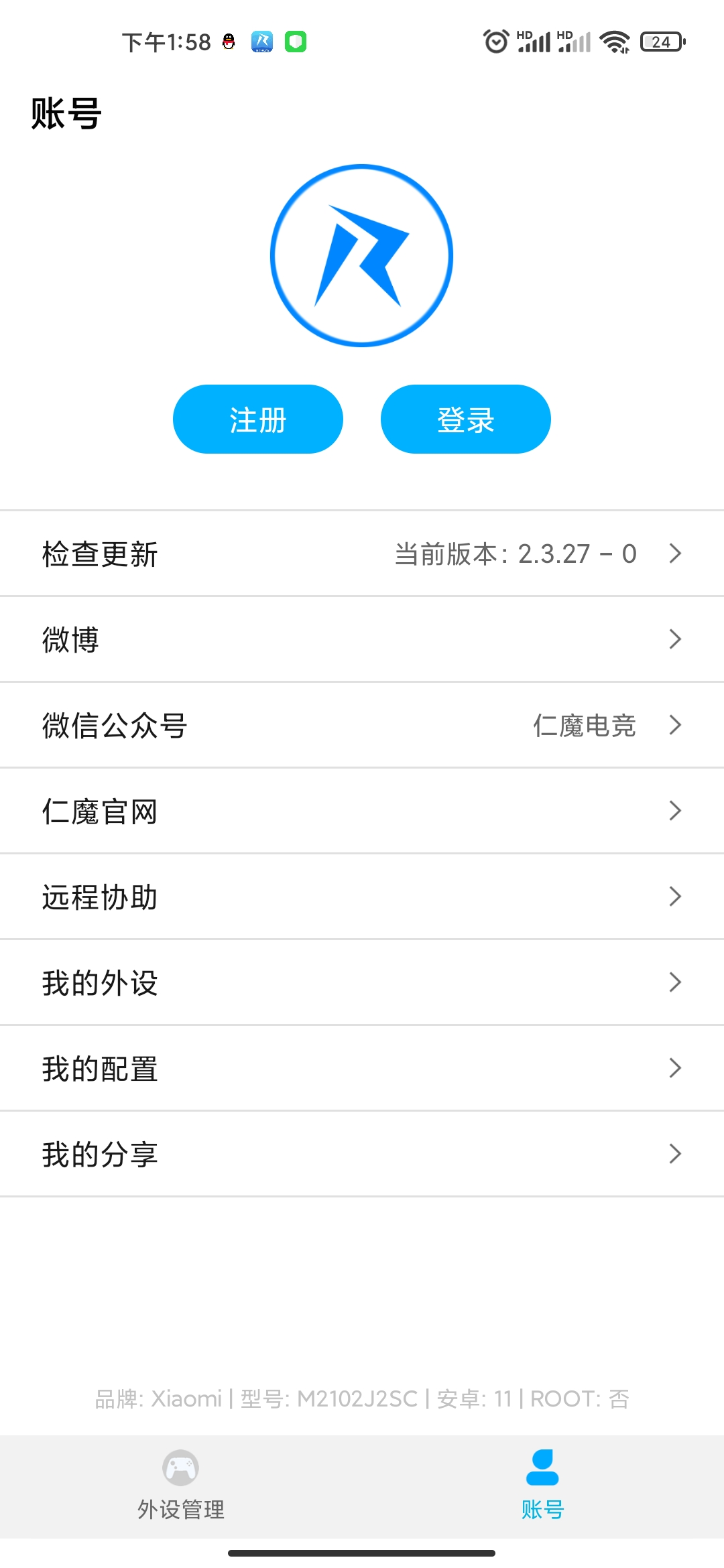Open the 微博 row arrow
The height and width of the screenshot is (1568, 724).
(676, 639)
